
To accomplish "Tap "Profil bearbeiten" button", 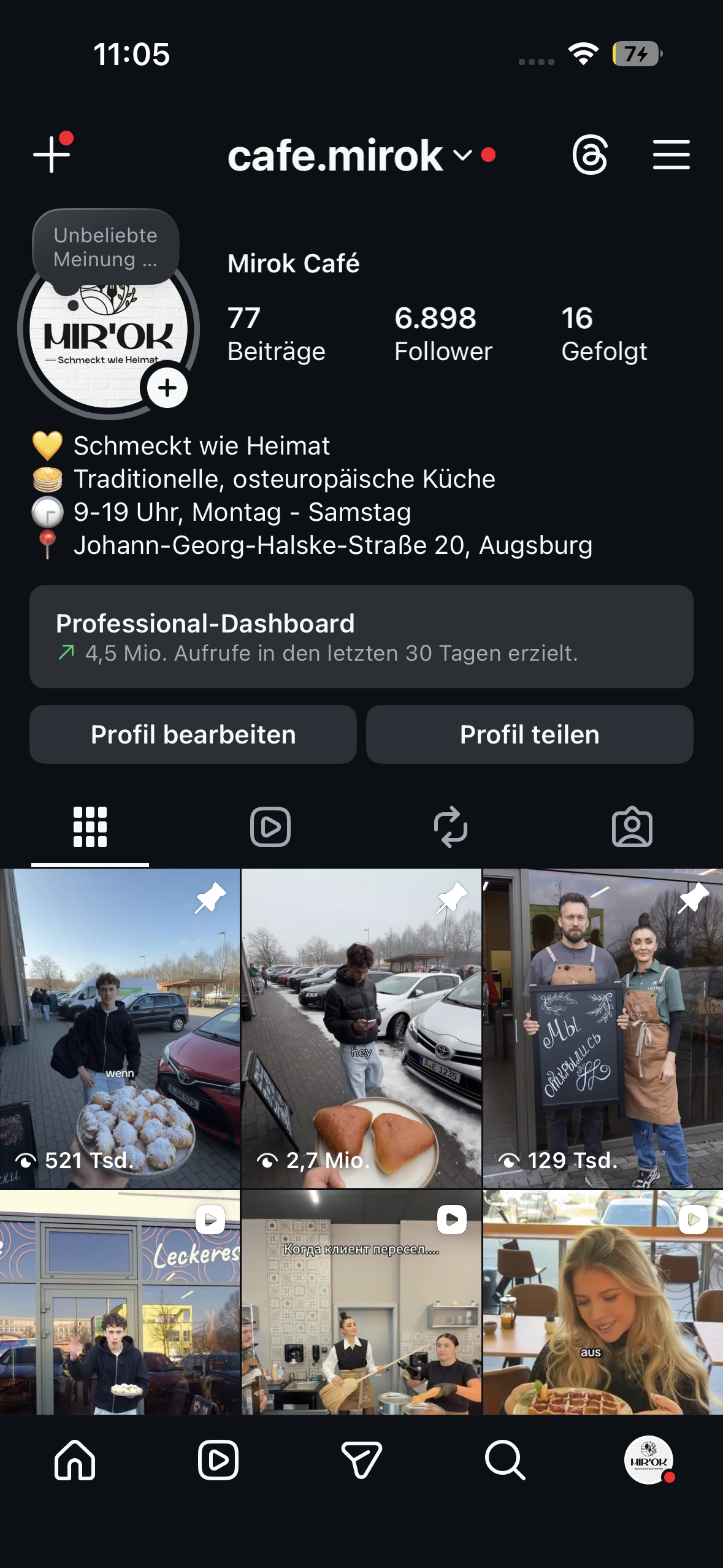I will (193, 734).
